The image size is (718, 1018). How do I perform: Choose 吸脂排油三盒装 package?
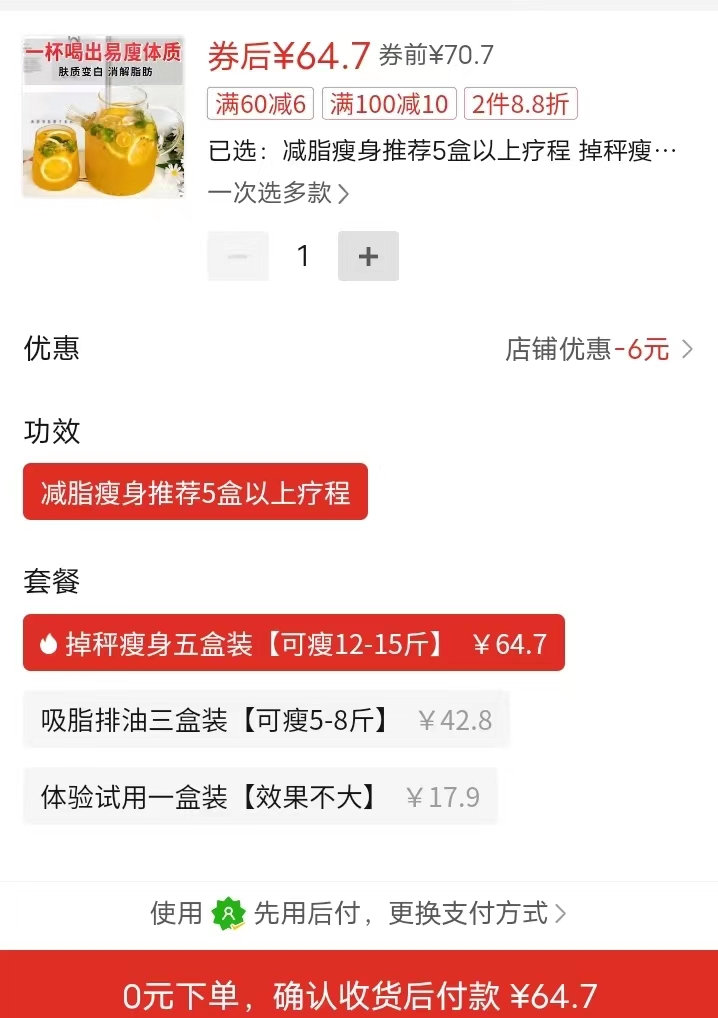tap(266, 720)
